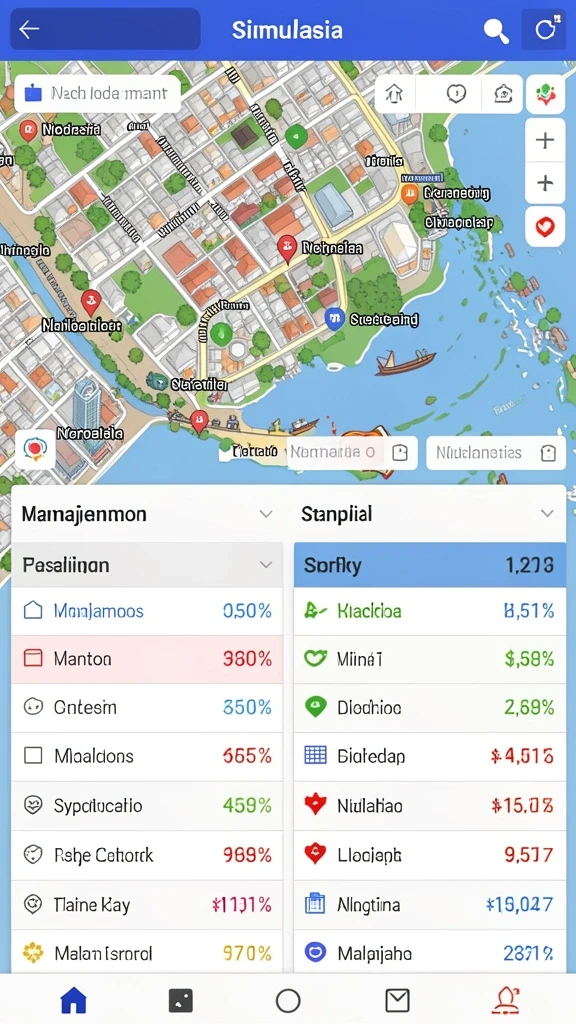
Task: Open the notifications bell tab
Action: click(505, 1000)
